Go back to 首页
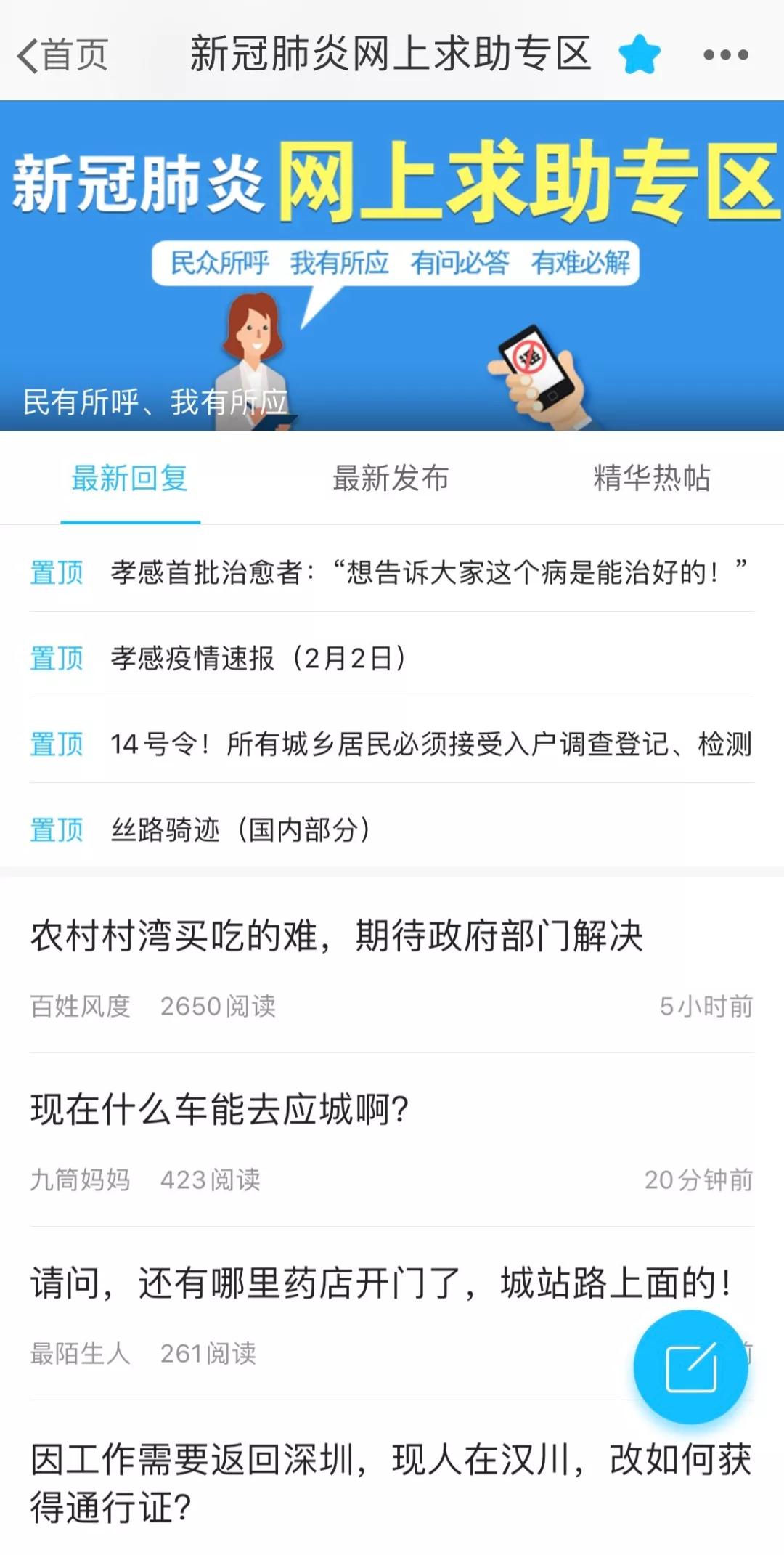 (62, 55)
